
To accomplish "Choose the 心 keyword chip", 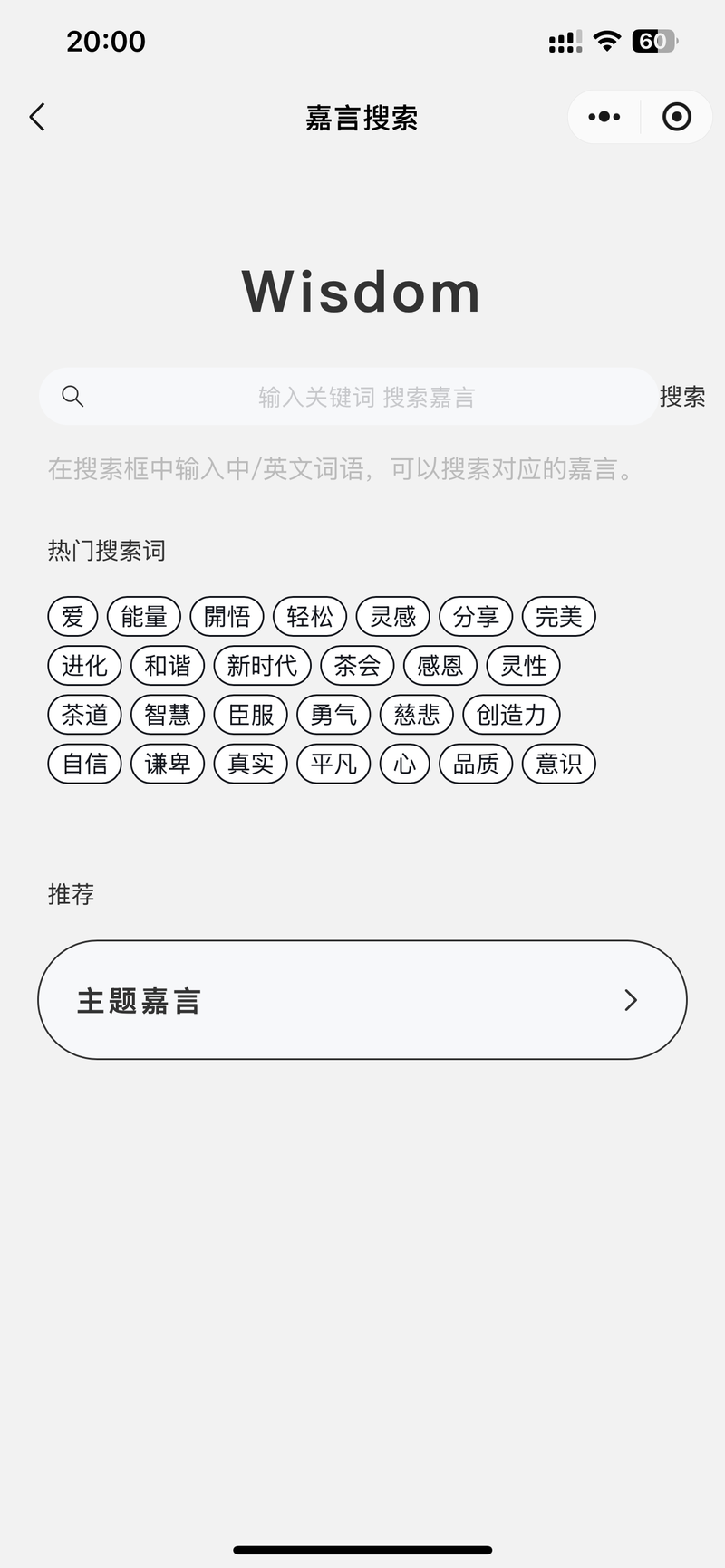I will tap(405, 764).
